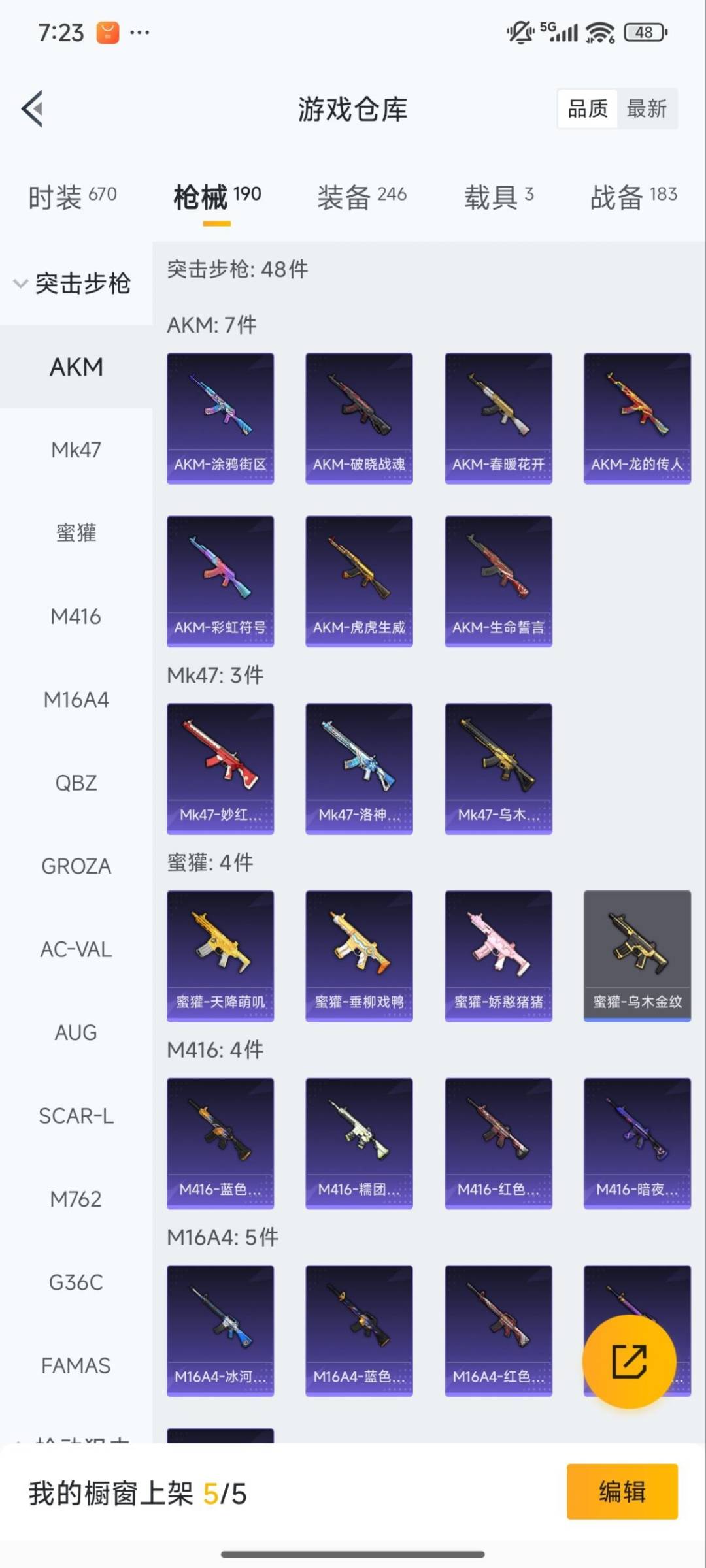Viewport: 706px width, 1568px height.
Task: View the AKM-龙的传人 skin
Action: coord(637,418)
